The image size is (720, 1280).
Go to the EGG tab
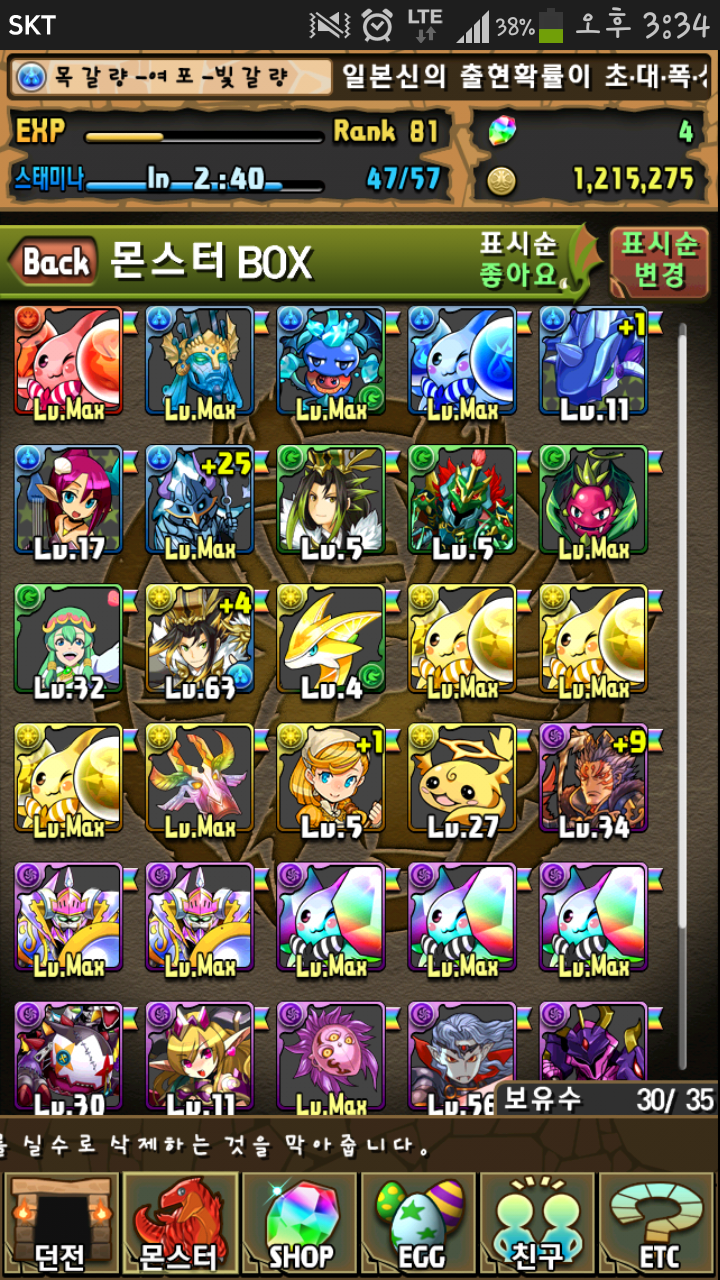(x=419, y=1225)
